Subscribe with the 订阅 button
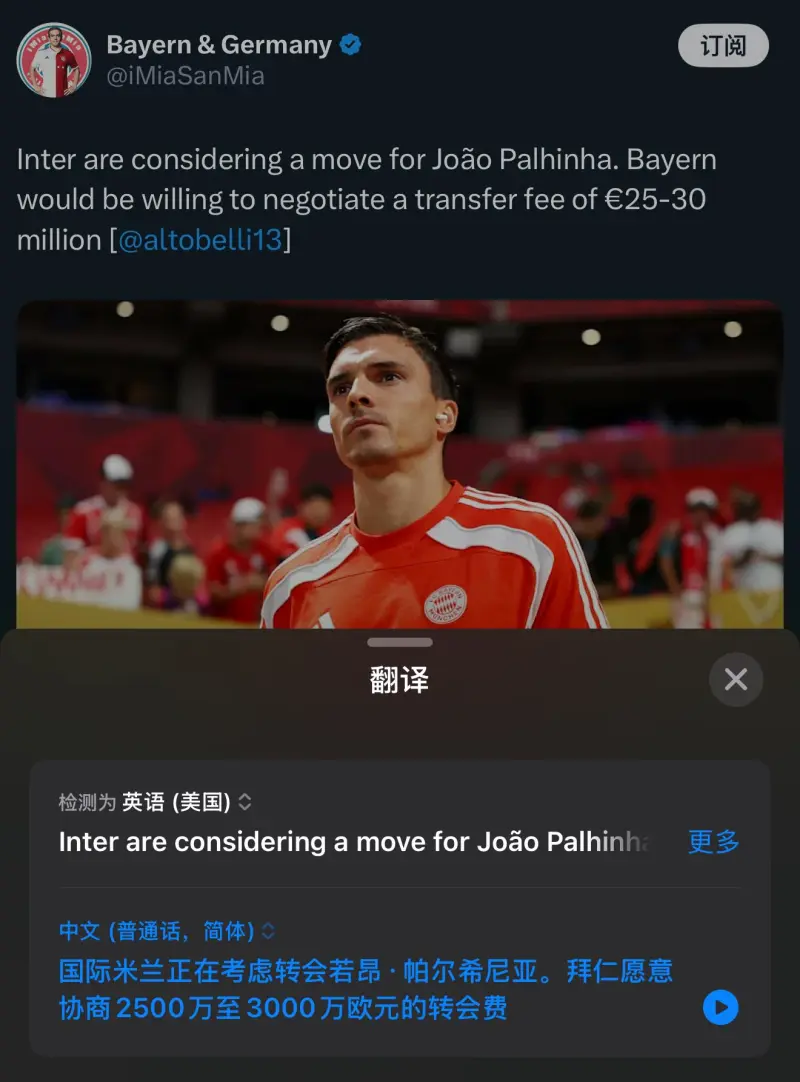800x1082 pixels. [x=723, y=46]
